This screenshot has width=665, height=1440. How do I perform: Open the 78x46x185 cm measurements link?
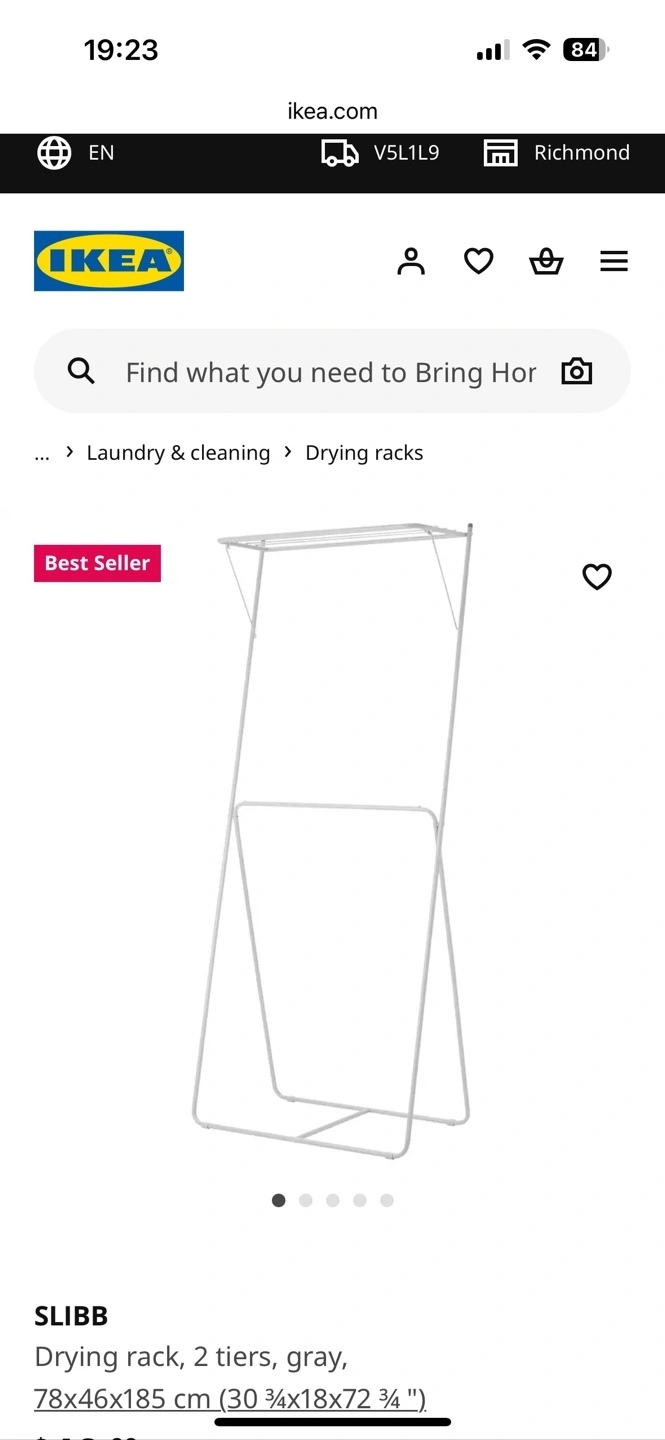click(230, 1398)
